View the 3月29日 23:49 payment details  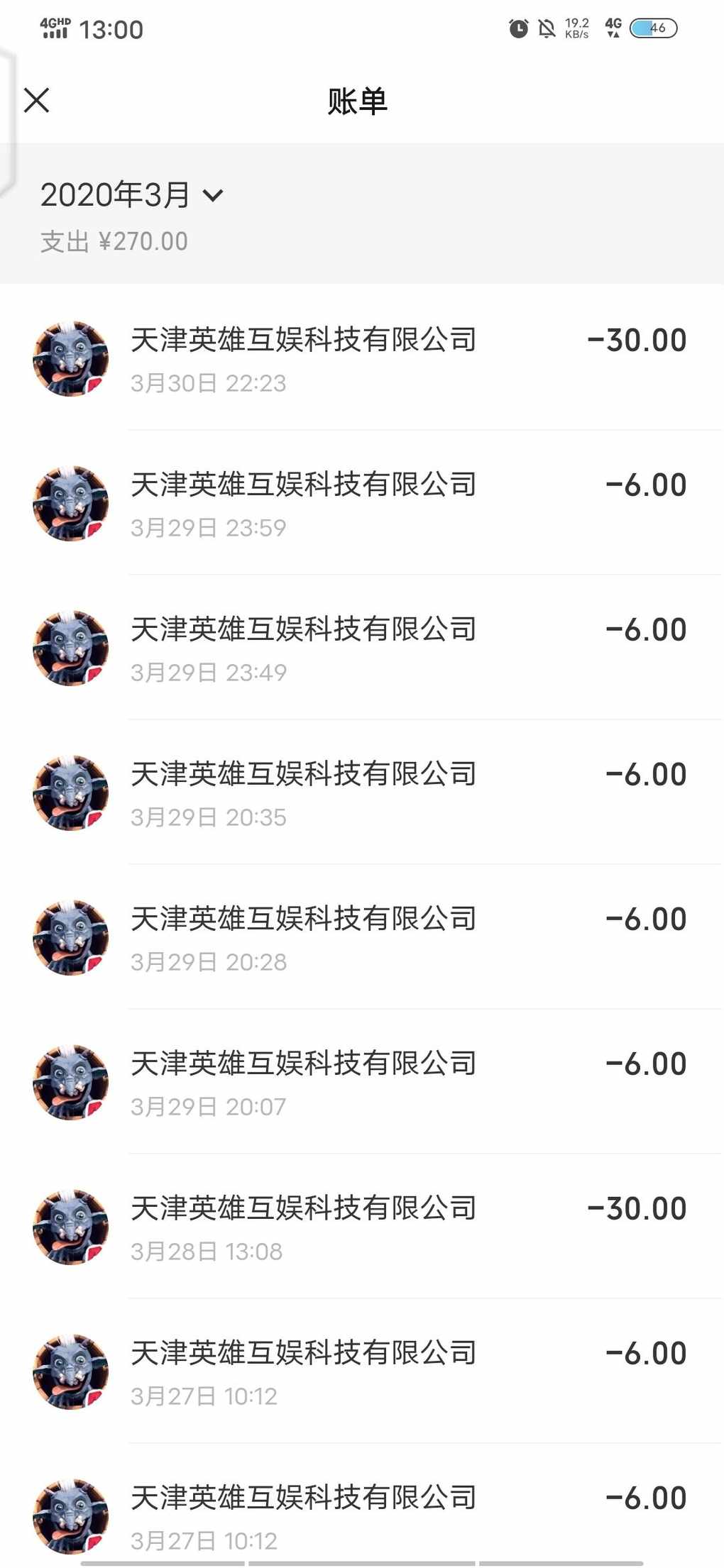coord(362,647)
